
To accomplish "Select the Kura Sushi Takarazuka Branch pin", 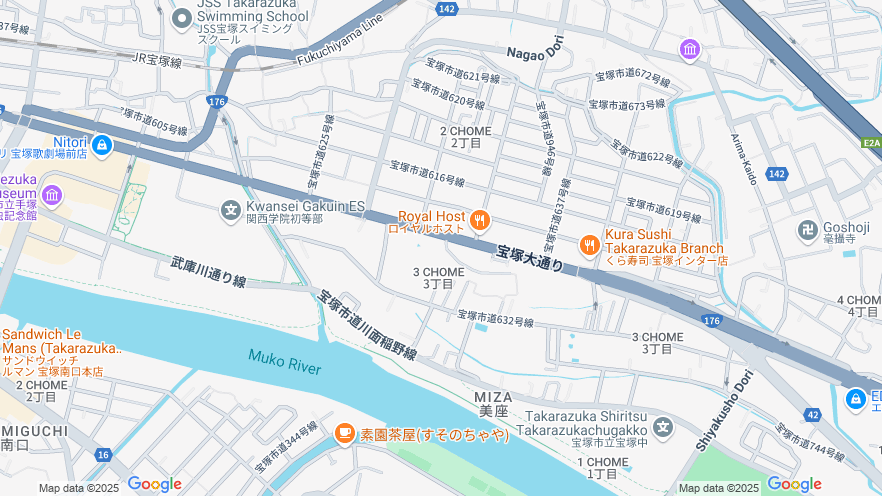I will [590, 244].
